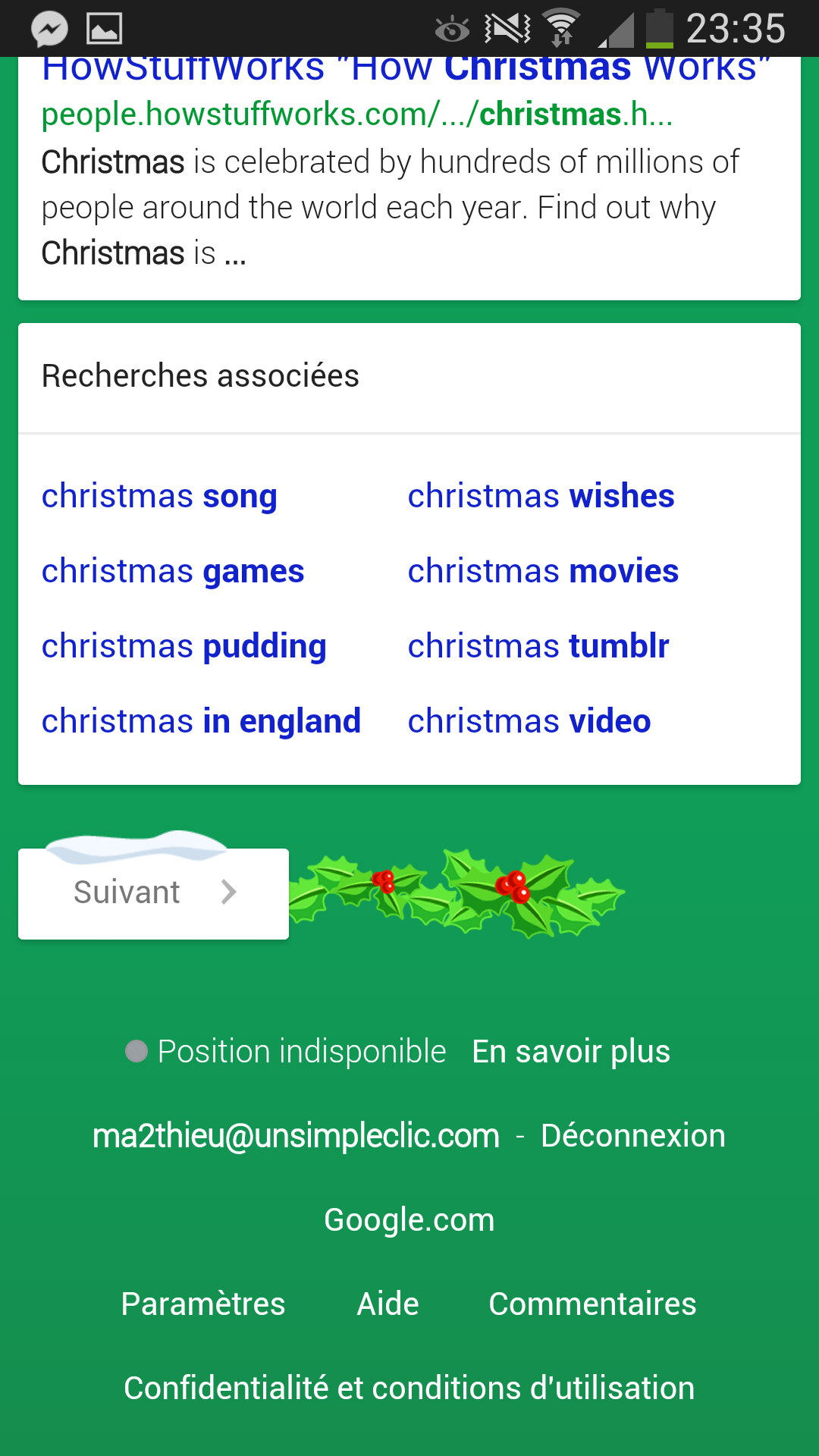
Task: Tap christmas movies suggestion
Action: click(543, 571)
